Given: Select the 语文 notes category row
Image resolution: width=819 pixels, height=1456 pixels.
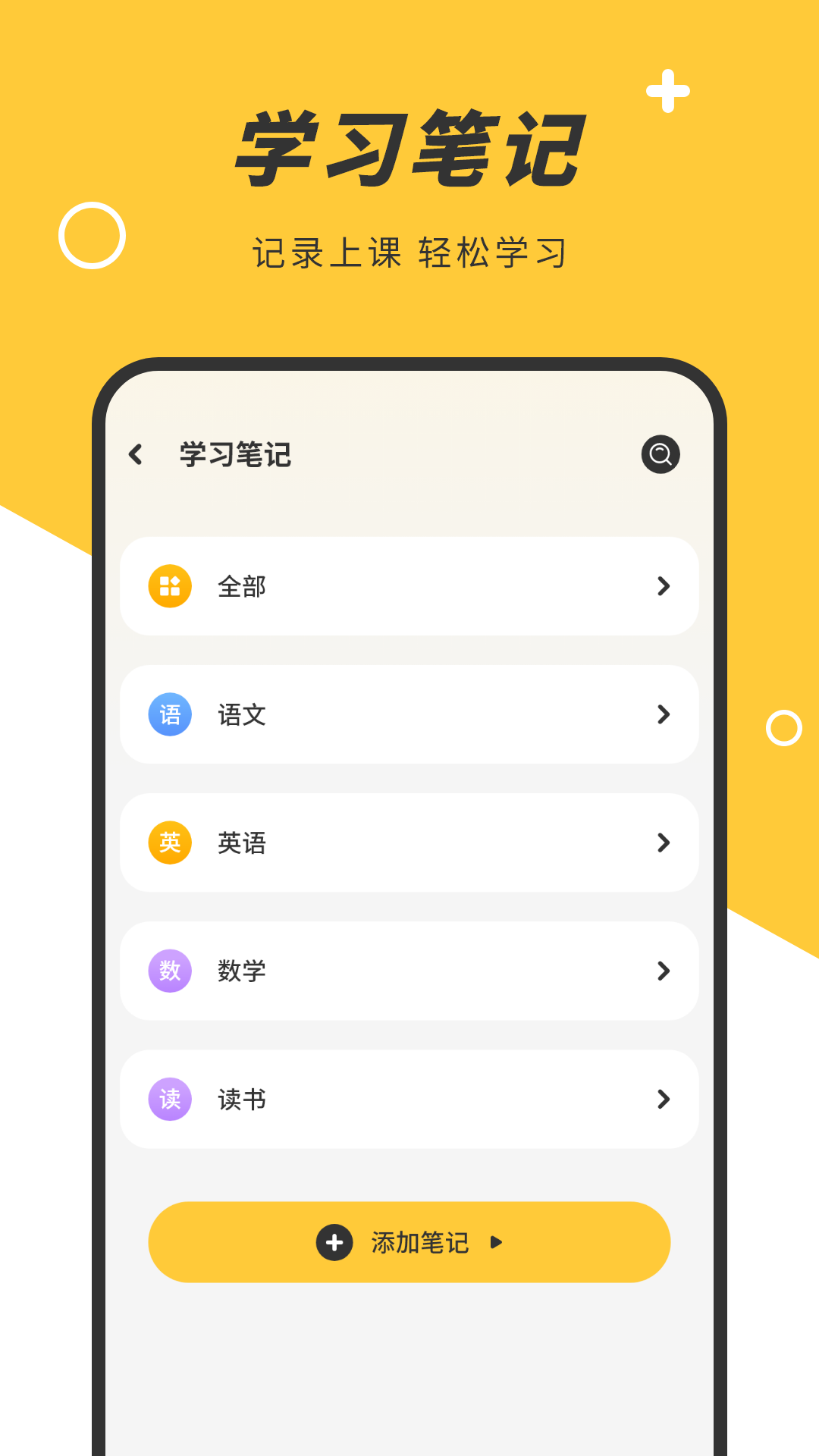Looking at the screenshot, I should point(409,714).
